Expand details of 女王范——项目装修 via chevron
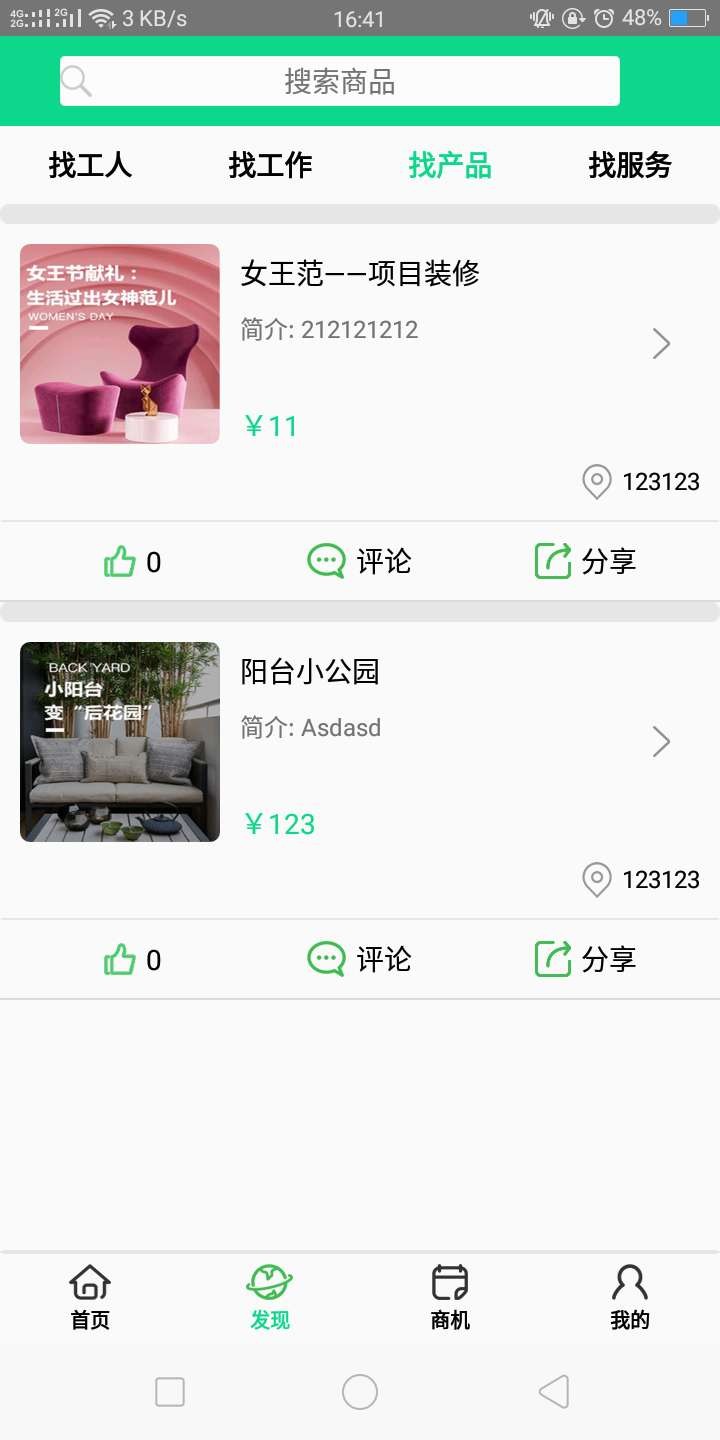Screen dimensions: 720x1440 click(x=661, y=343)
